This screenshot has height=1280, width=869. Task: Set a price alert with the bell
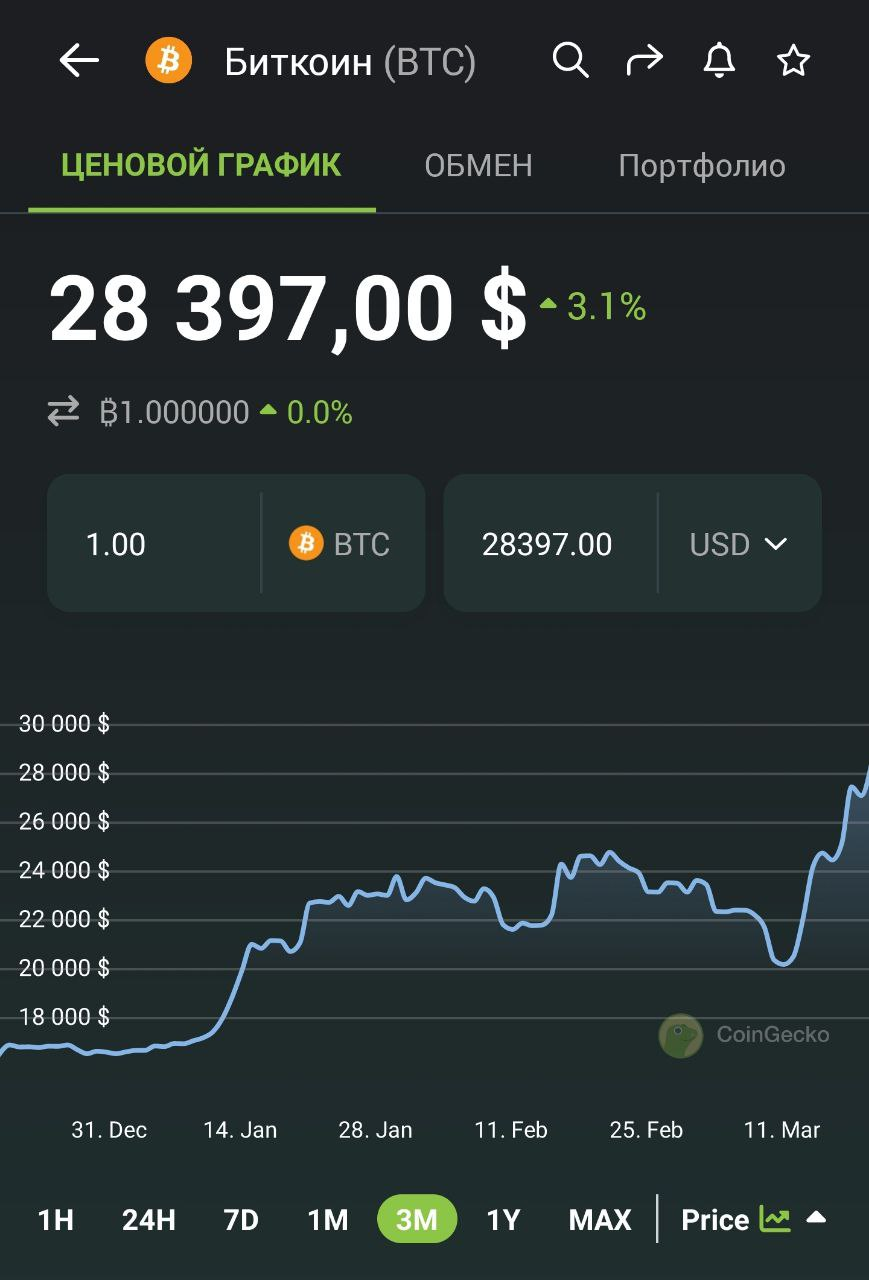click(x=719, y=61)
